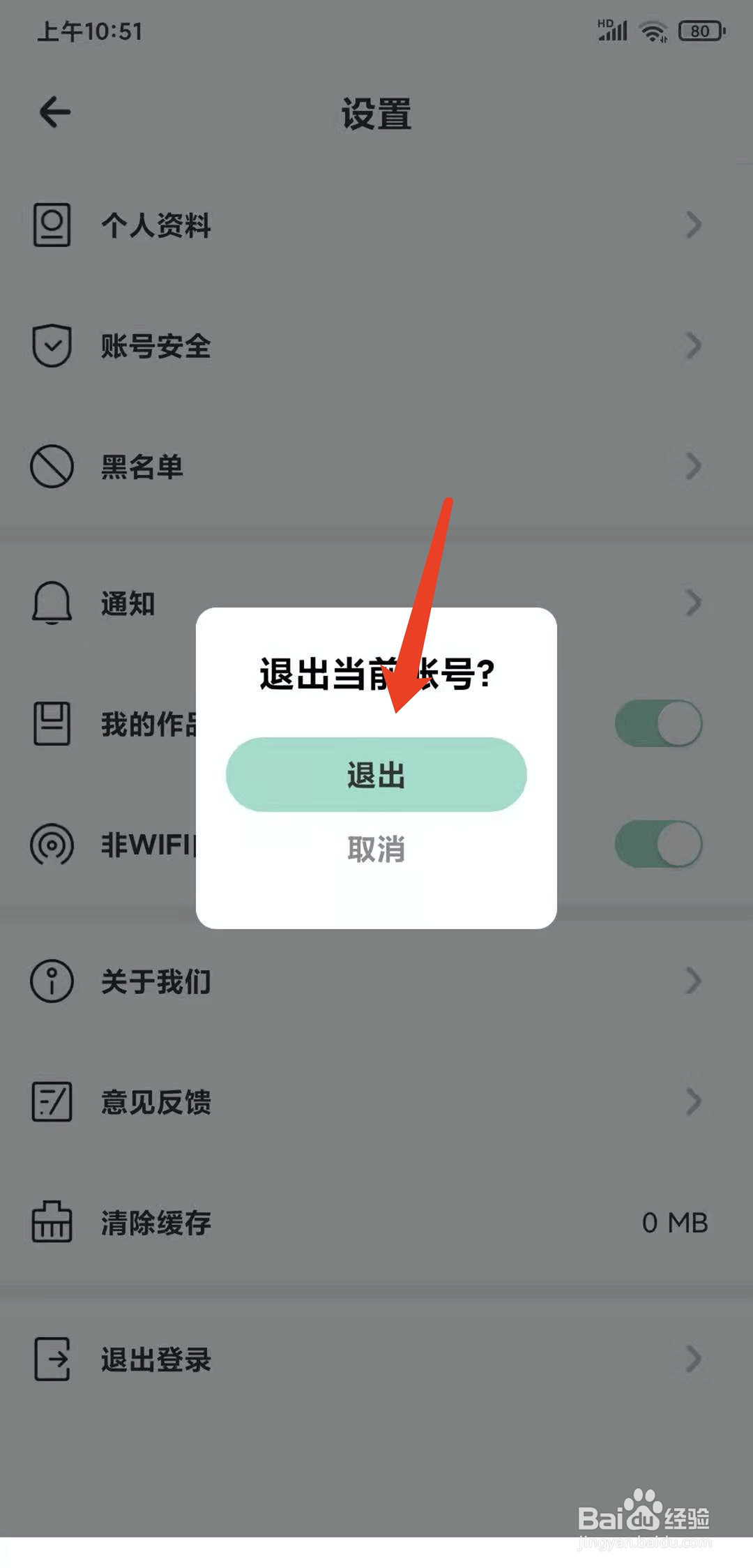Click the 黑名单 blocked-circle icon
This screenshot has width=753, height=1568.
[52, 466]
